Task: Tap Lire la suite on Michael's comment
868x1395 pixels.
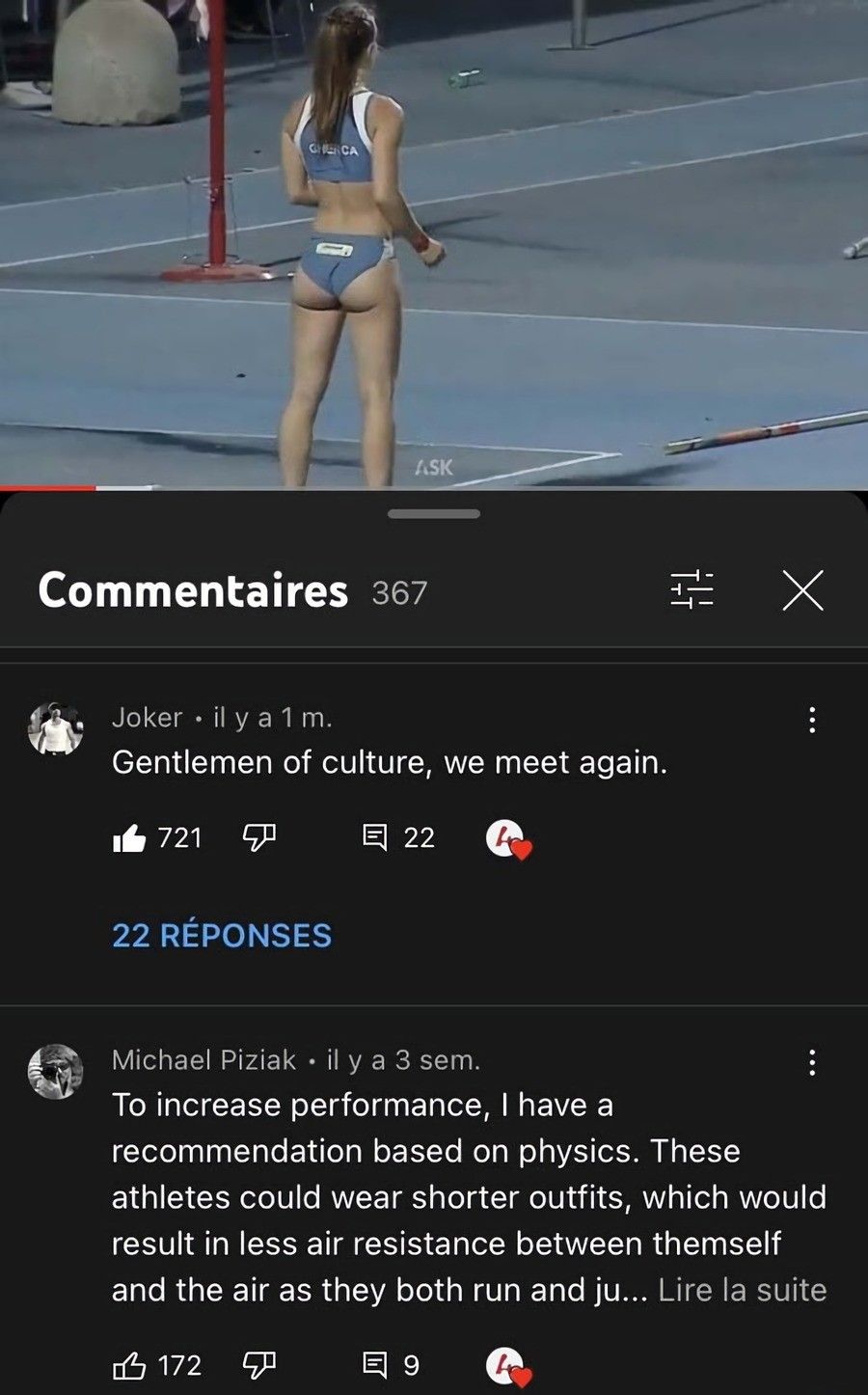Action: coord(742,1290)
